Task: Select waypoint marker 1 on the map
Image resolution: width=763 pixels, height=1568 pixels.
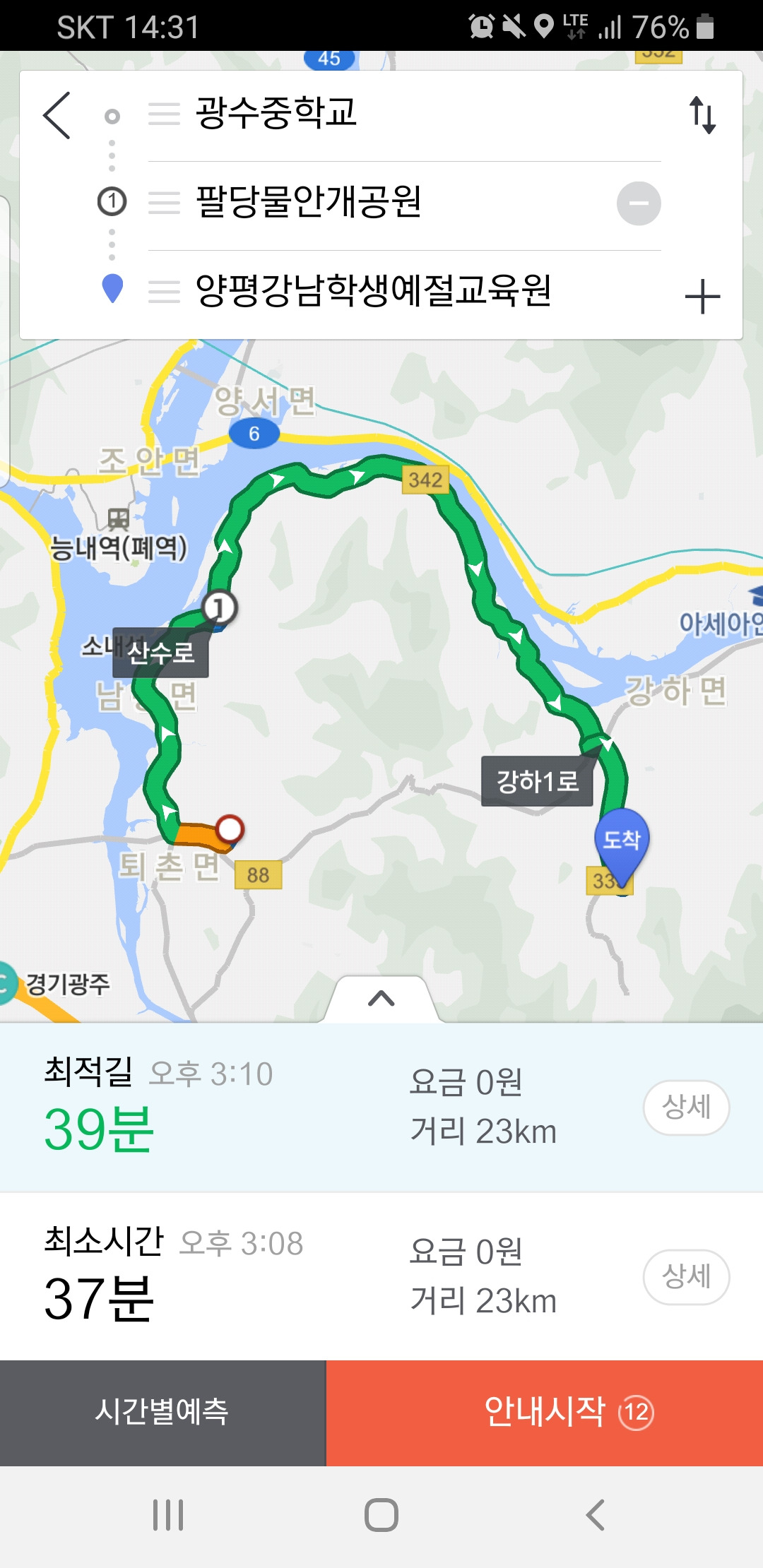Action: tap(221, 606)
